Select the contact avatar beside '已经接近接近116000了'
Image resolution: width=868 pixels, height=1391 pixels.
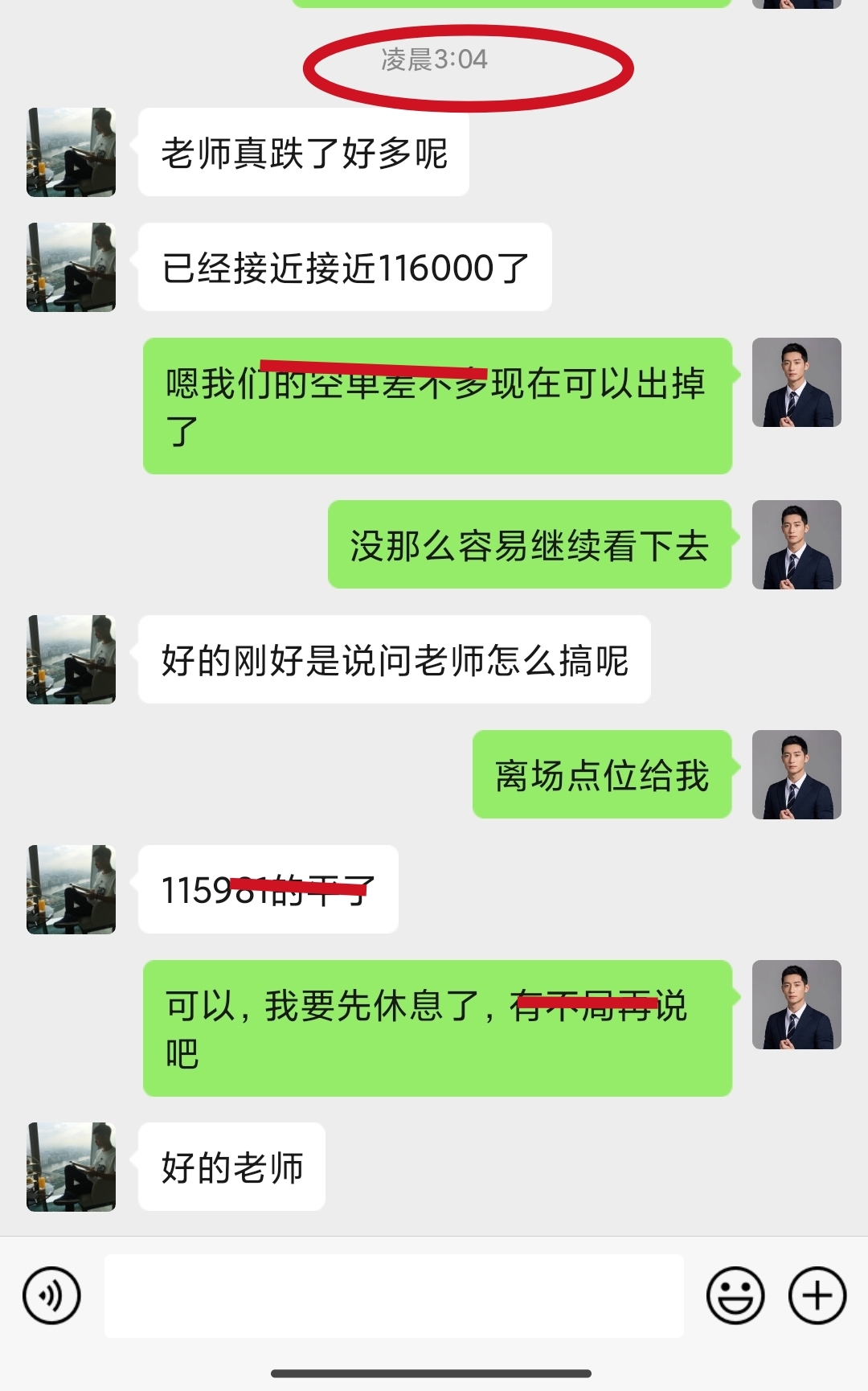(70, 268)
